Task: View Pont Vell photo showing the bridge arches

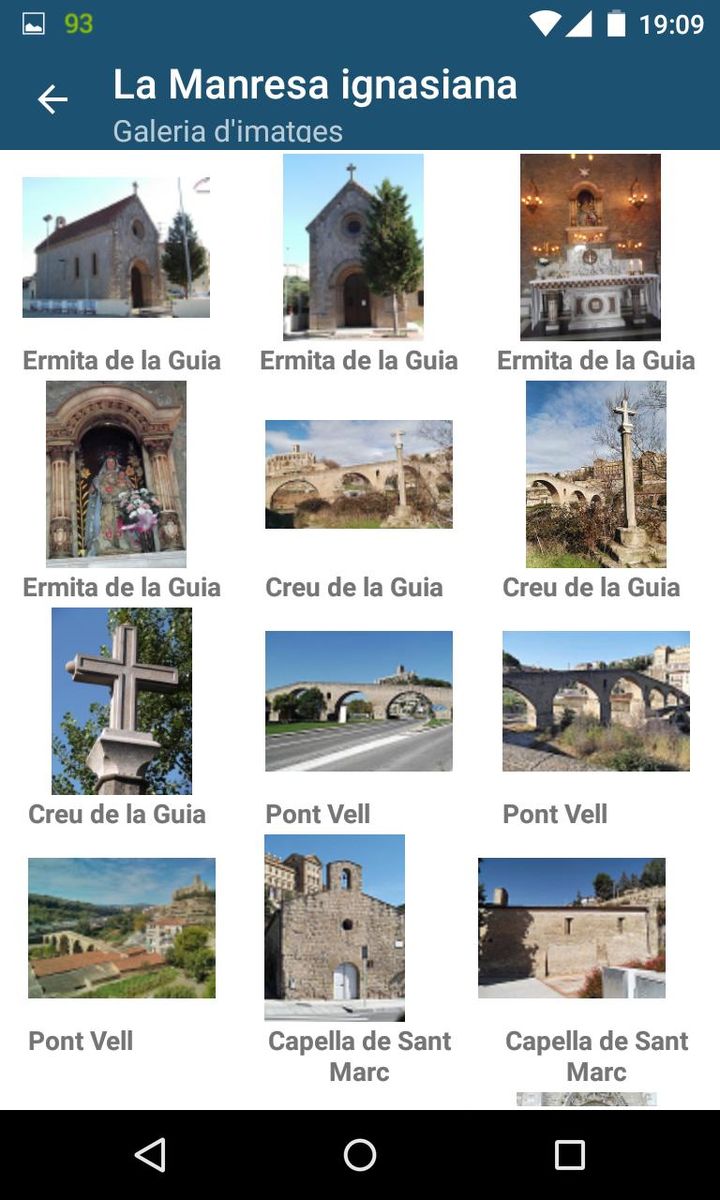Action: (x=596, y=701)
